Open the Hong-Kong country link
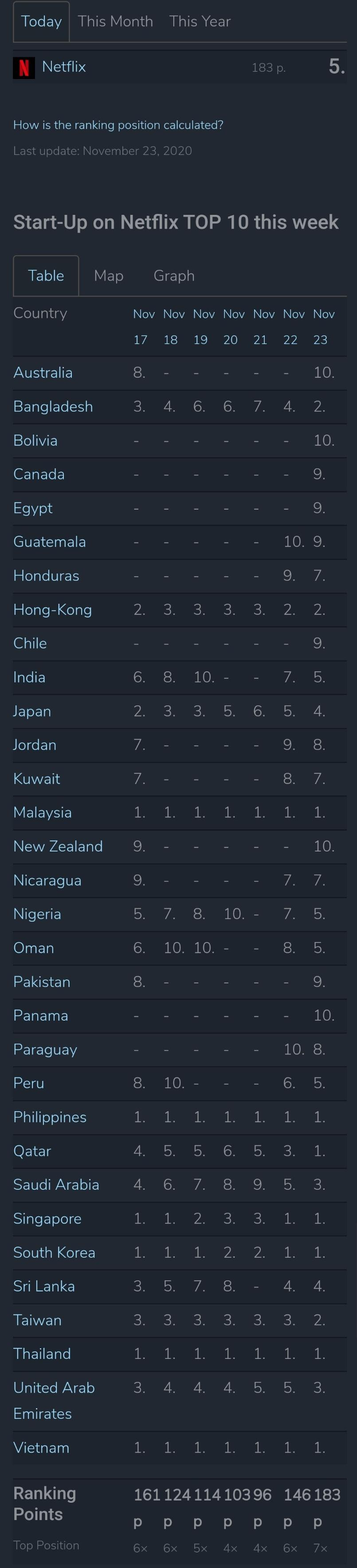Viewport: 357px width, 1568px height. coord(52,609)
